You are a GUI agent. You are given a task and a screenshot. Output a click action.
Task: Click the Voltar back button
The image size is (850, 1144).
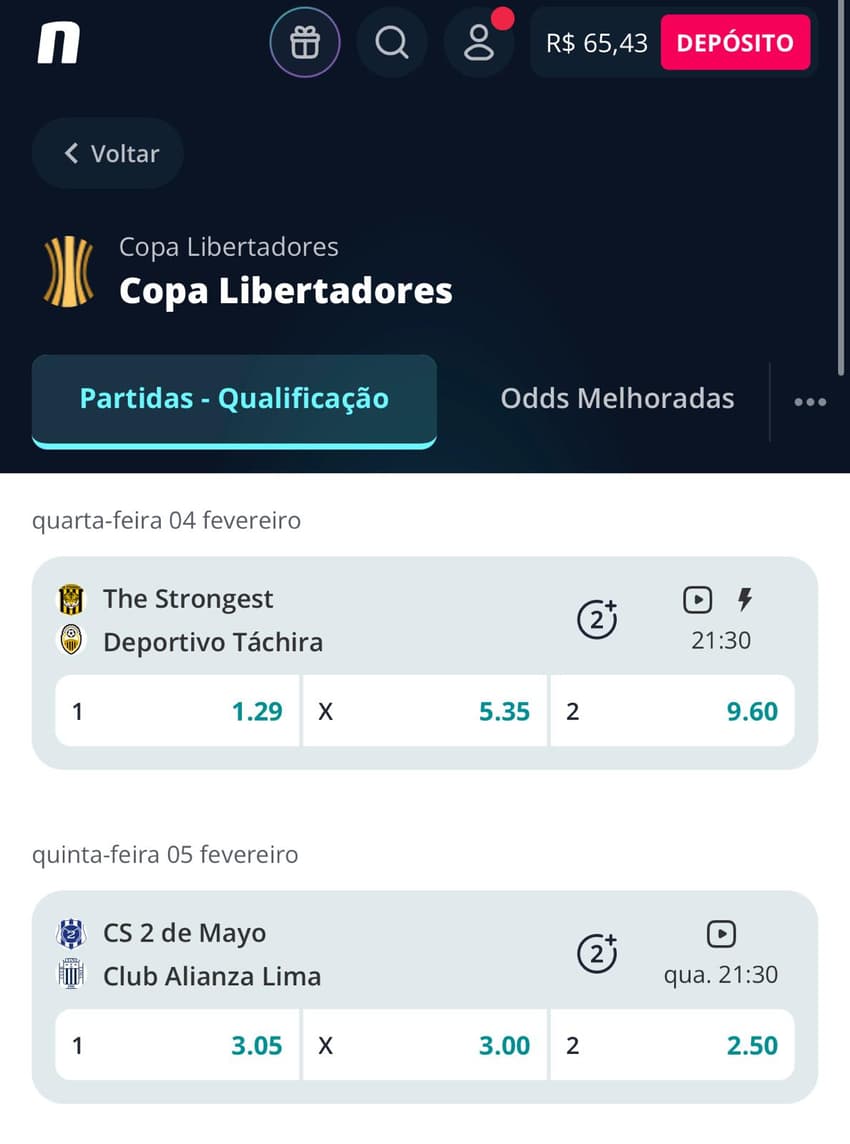tap(107, 153)
